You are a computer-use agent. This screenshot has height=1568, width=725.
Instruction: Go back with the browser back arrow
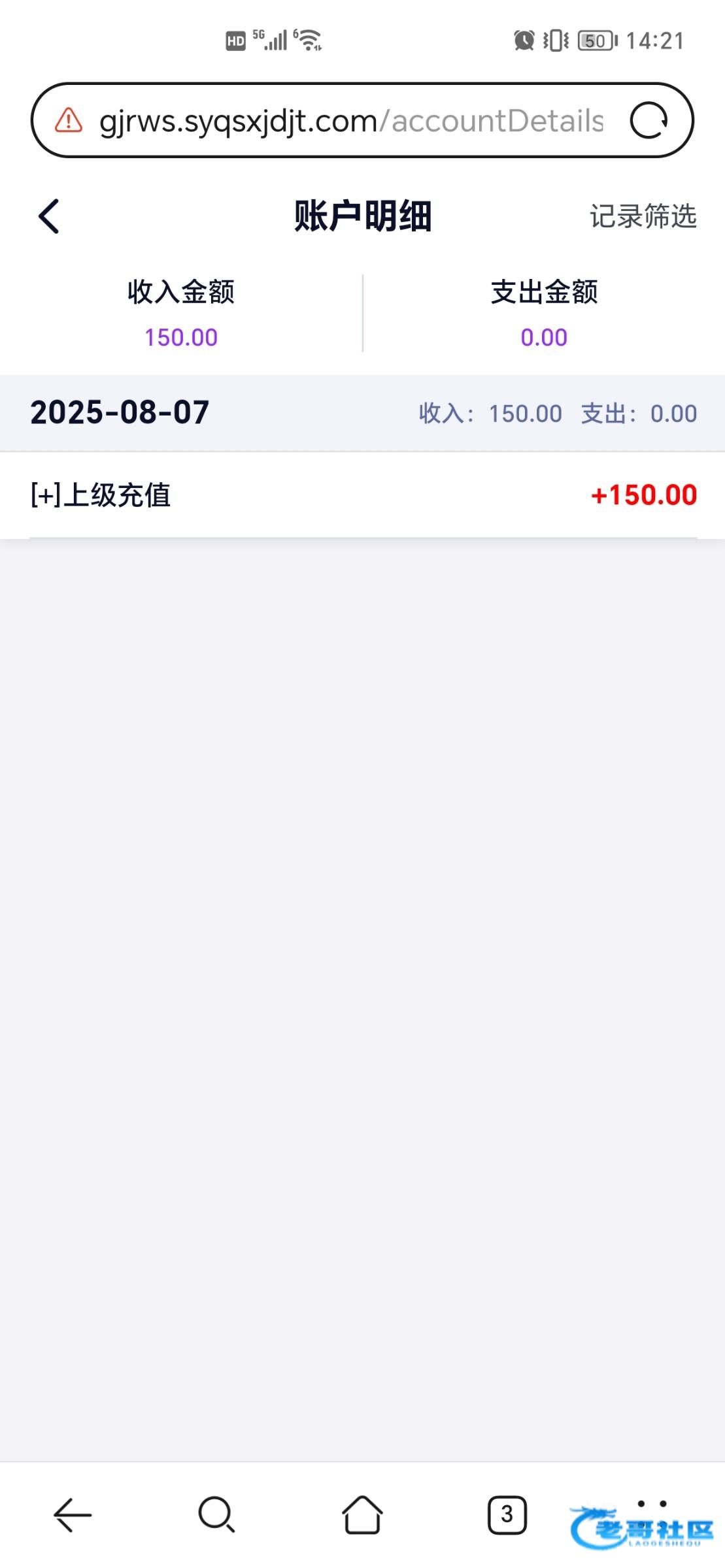click(x=73, y=1514)
